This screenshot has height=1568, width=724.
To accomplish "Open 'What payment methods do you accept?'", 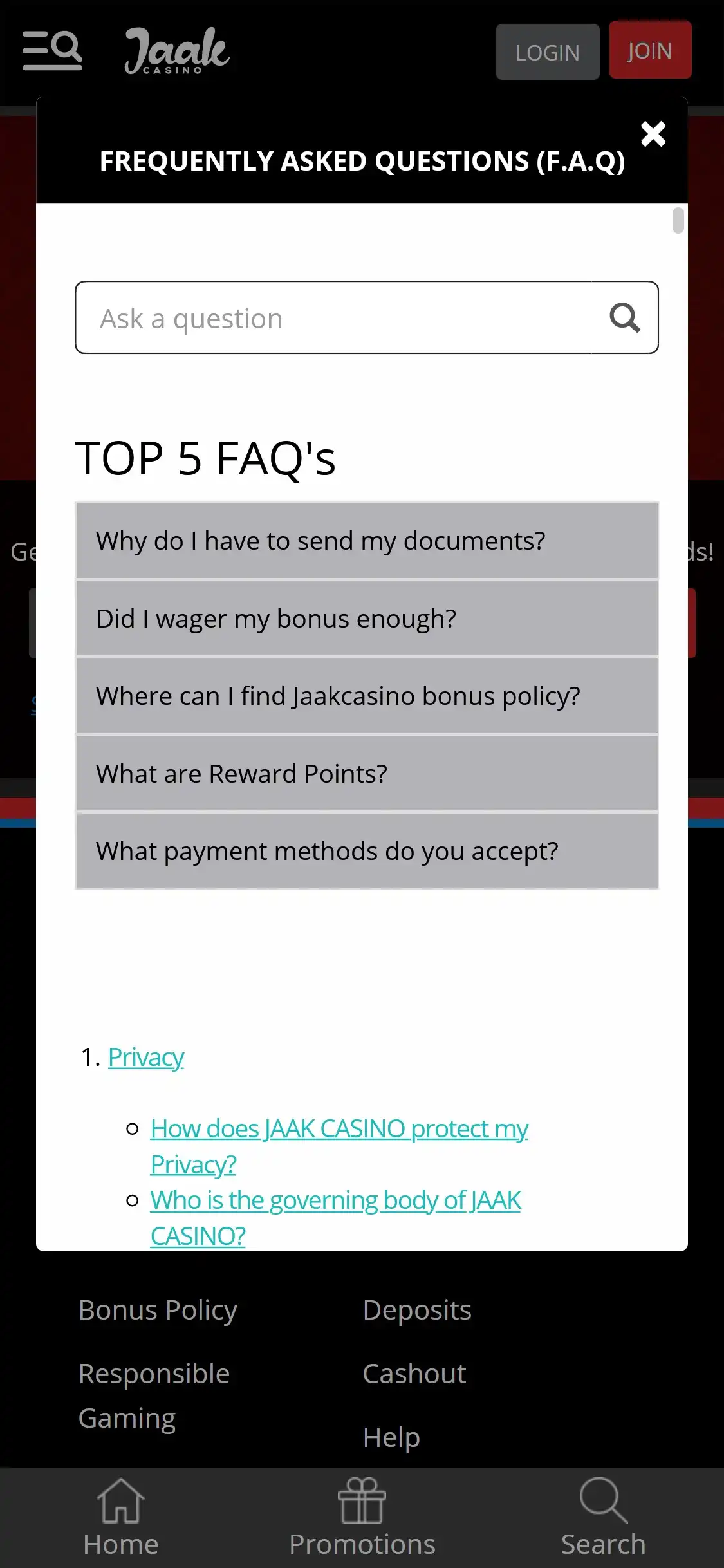I will coord(367,851).
